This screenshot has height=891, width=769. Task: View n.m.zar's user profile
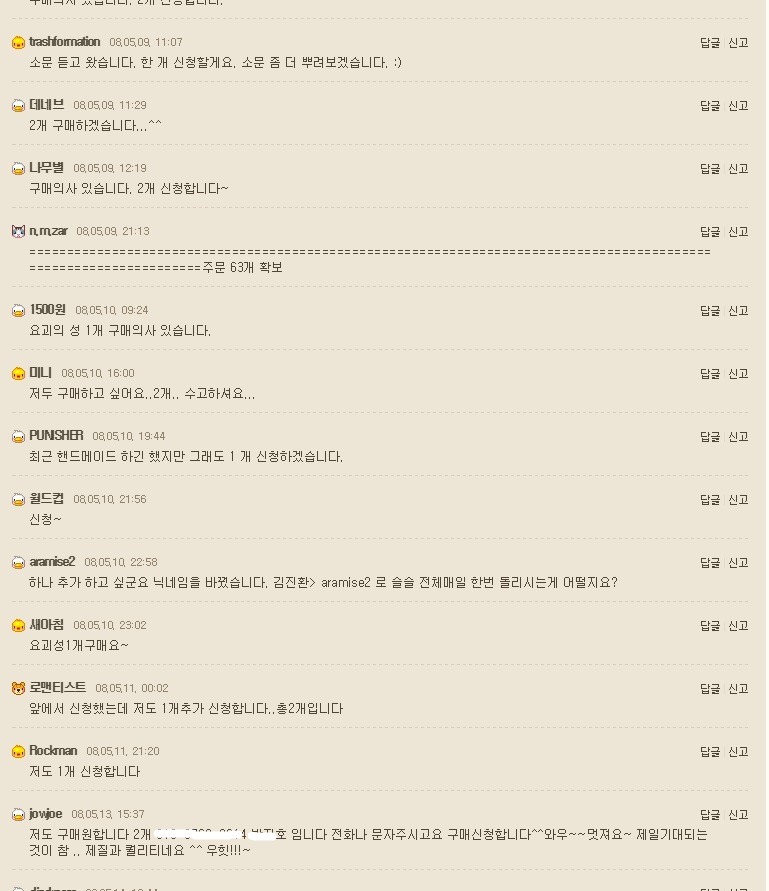pyautogui.click(x=49, y=231)
